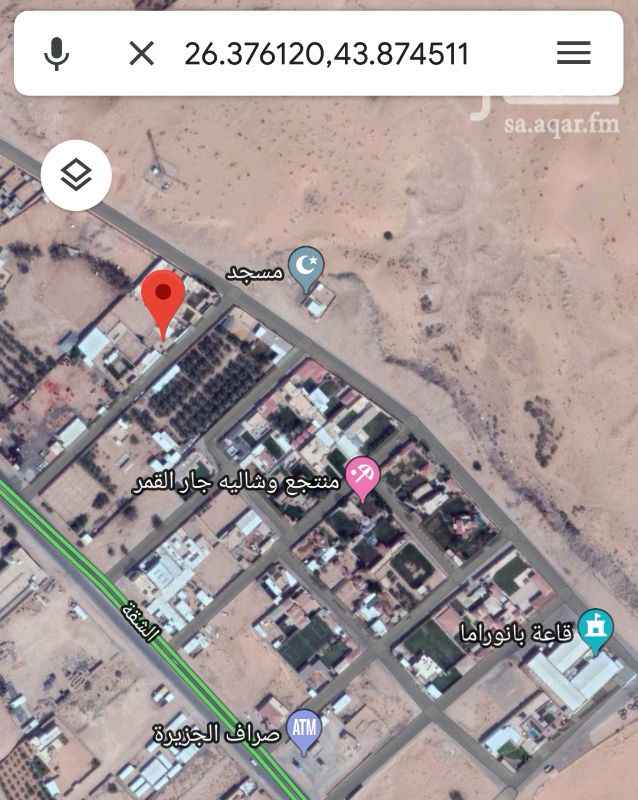
Task: Open the مسجد mosque marker
Action: pyautogui.click(x=306, y=269)
